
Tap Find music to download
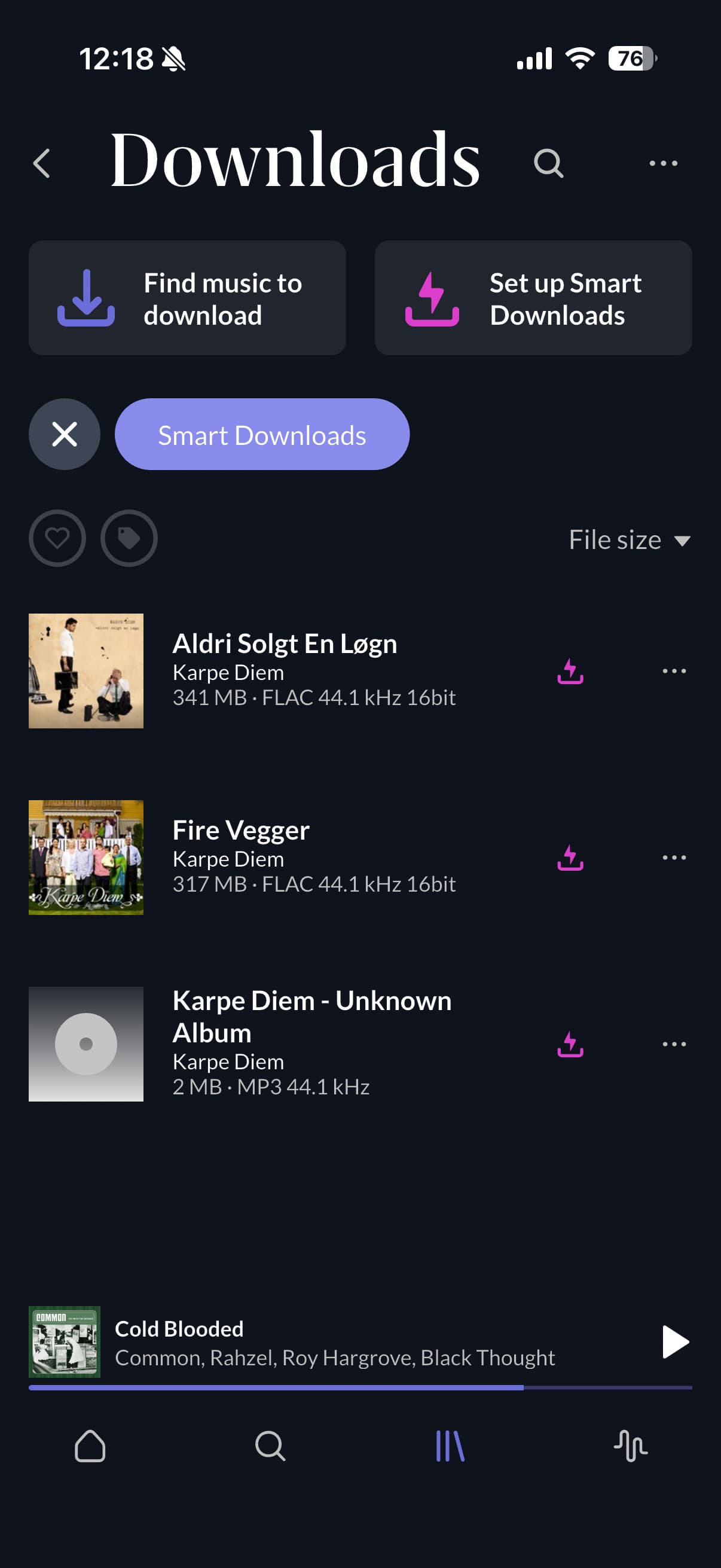[187, 298]
